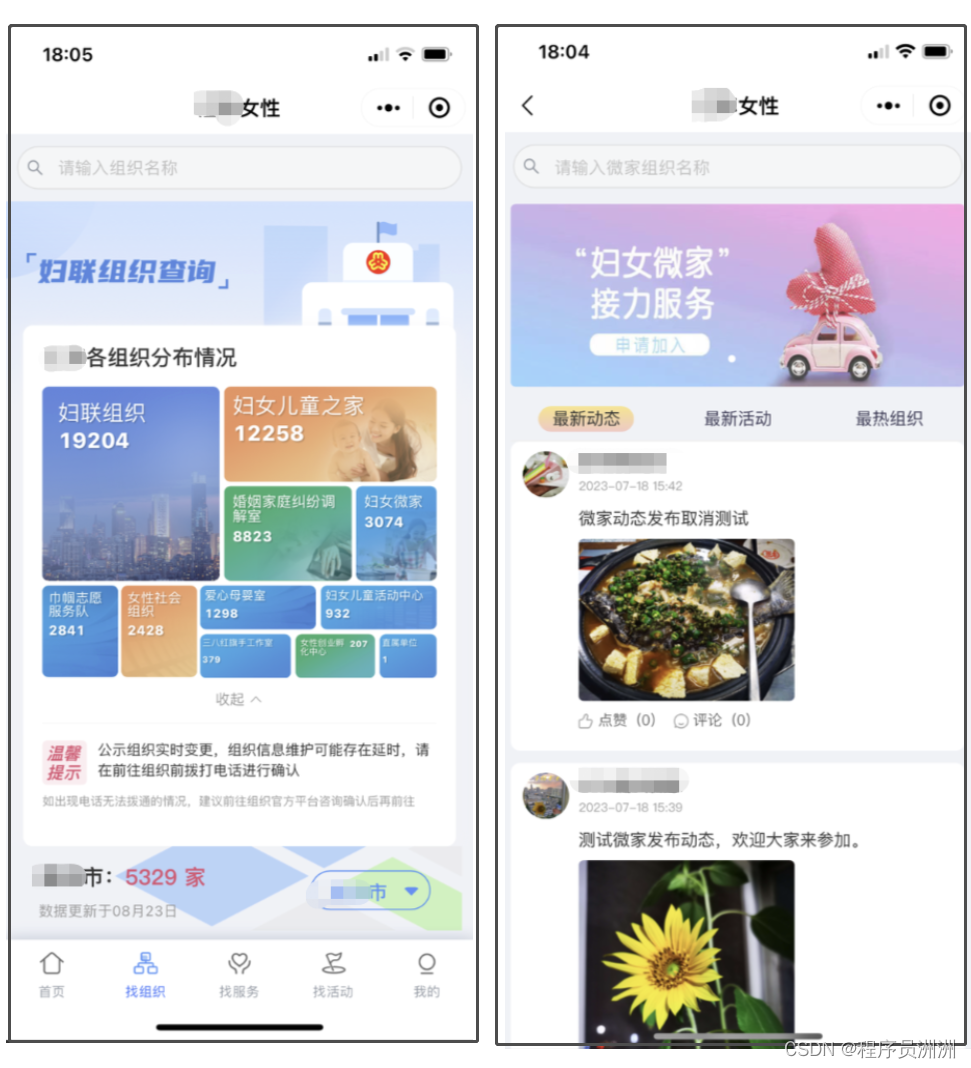Open the 妇女微家 3074 tile
Screen dimensions: 971x1068
pos(396,533)
